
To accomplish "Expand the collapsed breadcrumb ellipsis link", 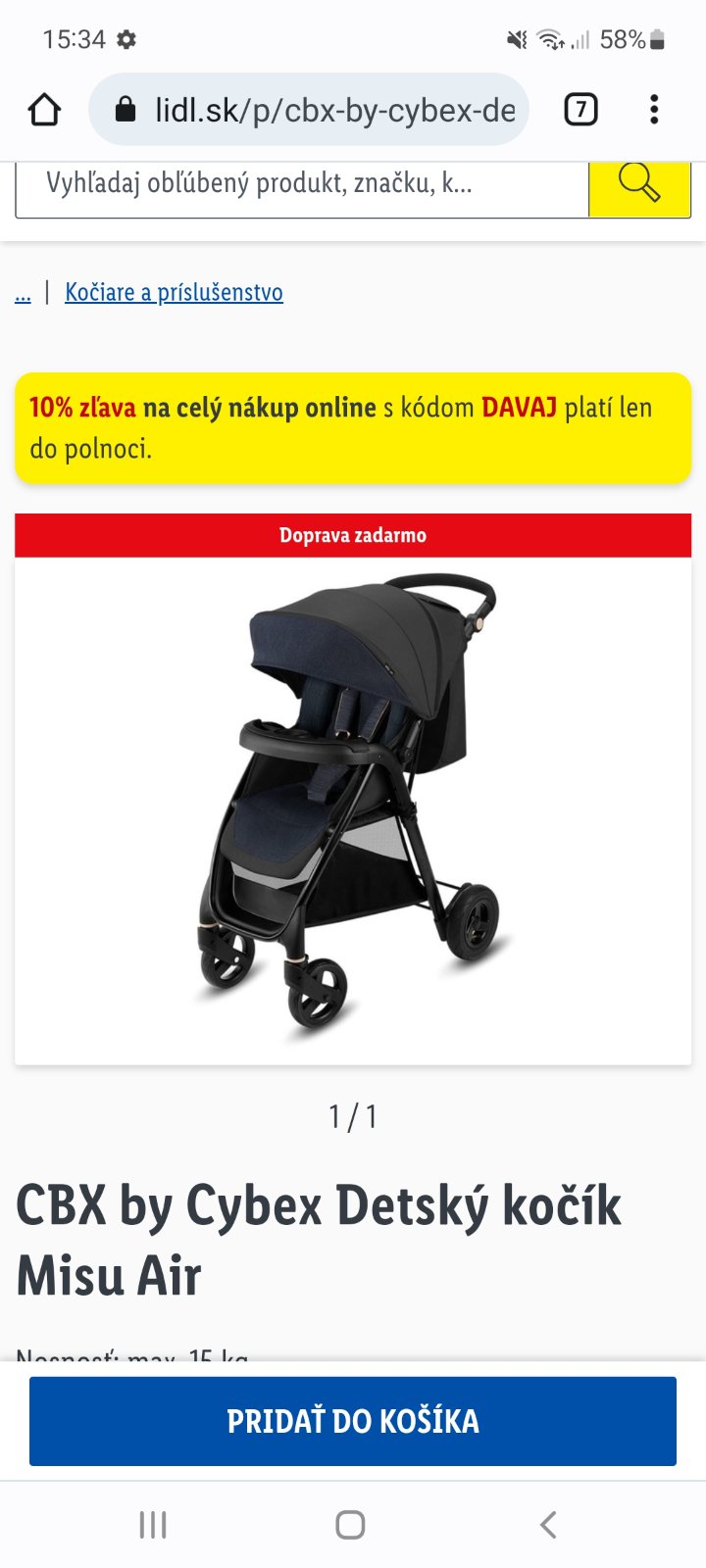I will pyautogui.click(x=23, y=293).
